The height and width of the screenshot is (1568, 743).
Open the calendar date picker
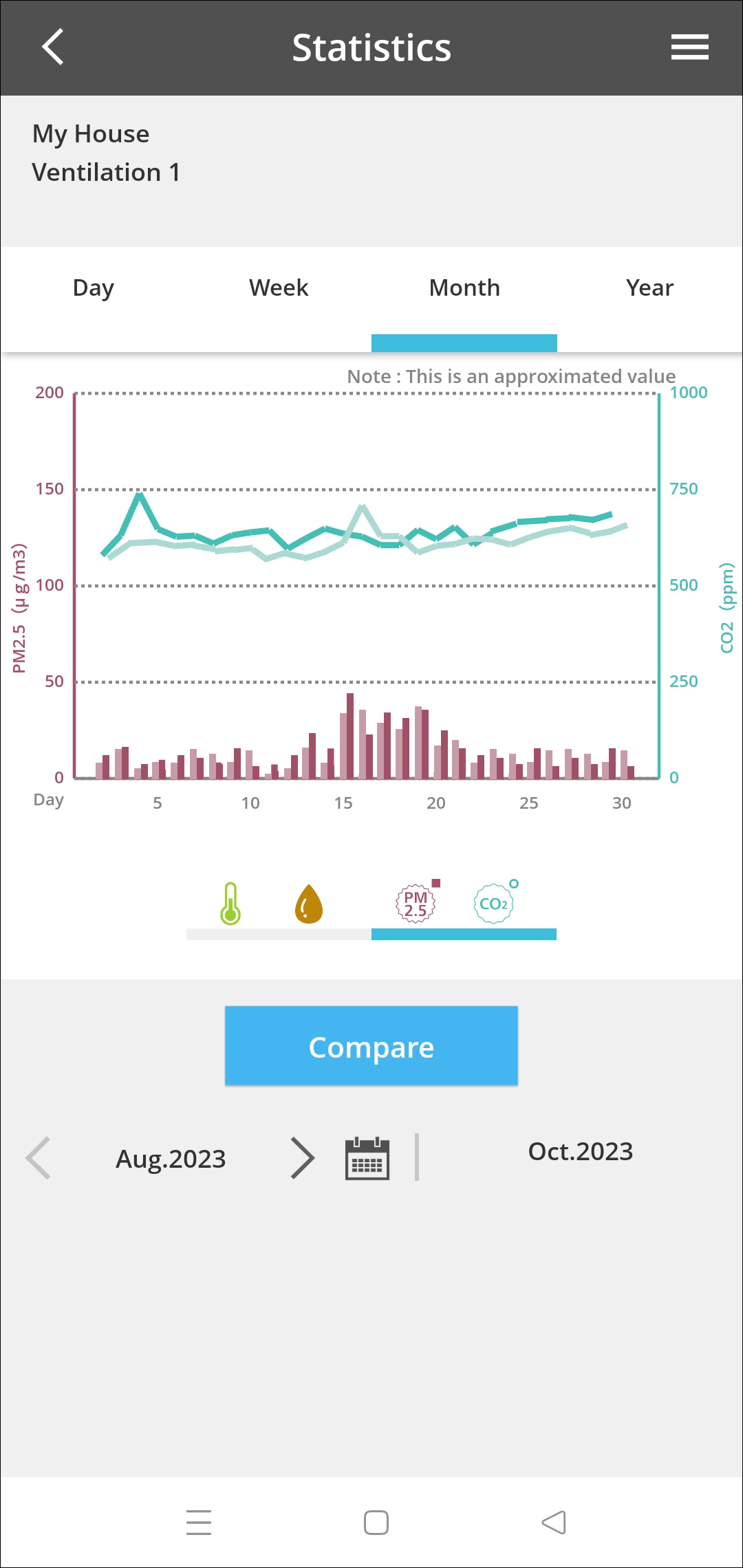367,1158
